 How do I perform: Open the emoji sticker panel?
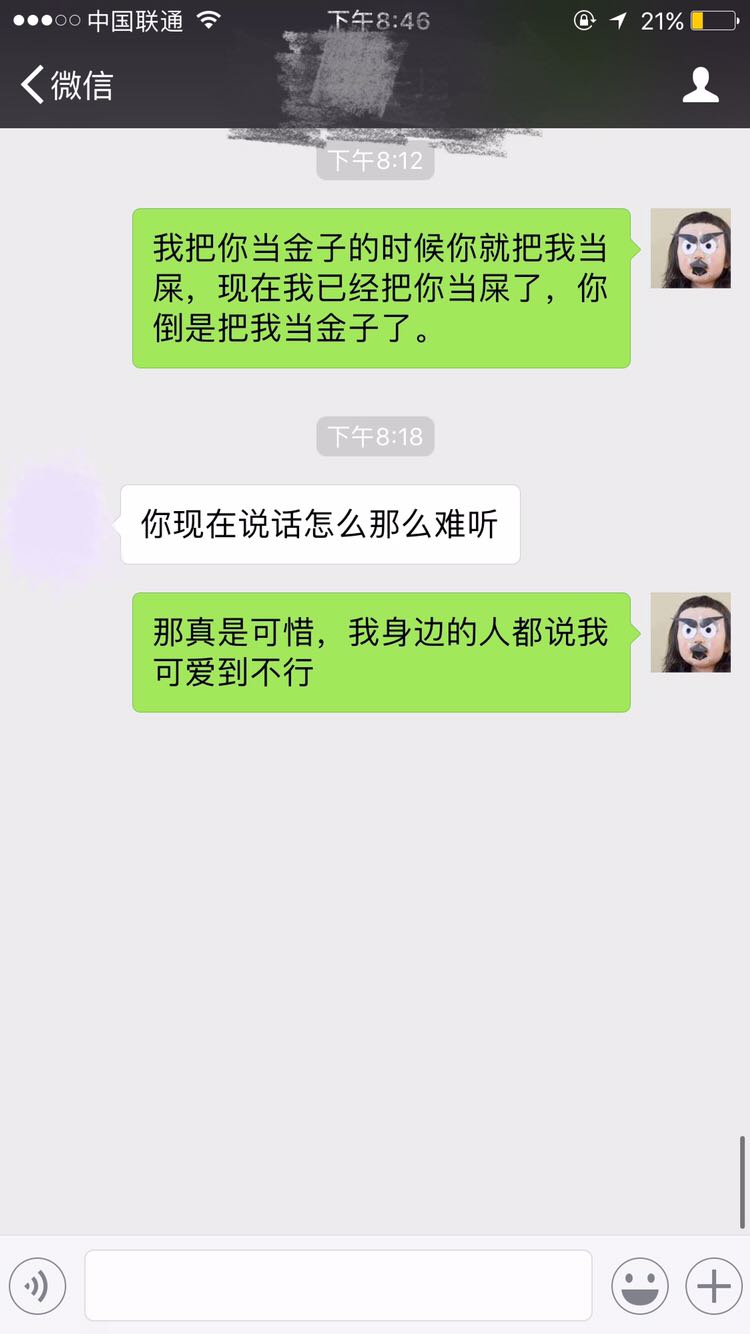coord(640,1285)
